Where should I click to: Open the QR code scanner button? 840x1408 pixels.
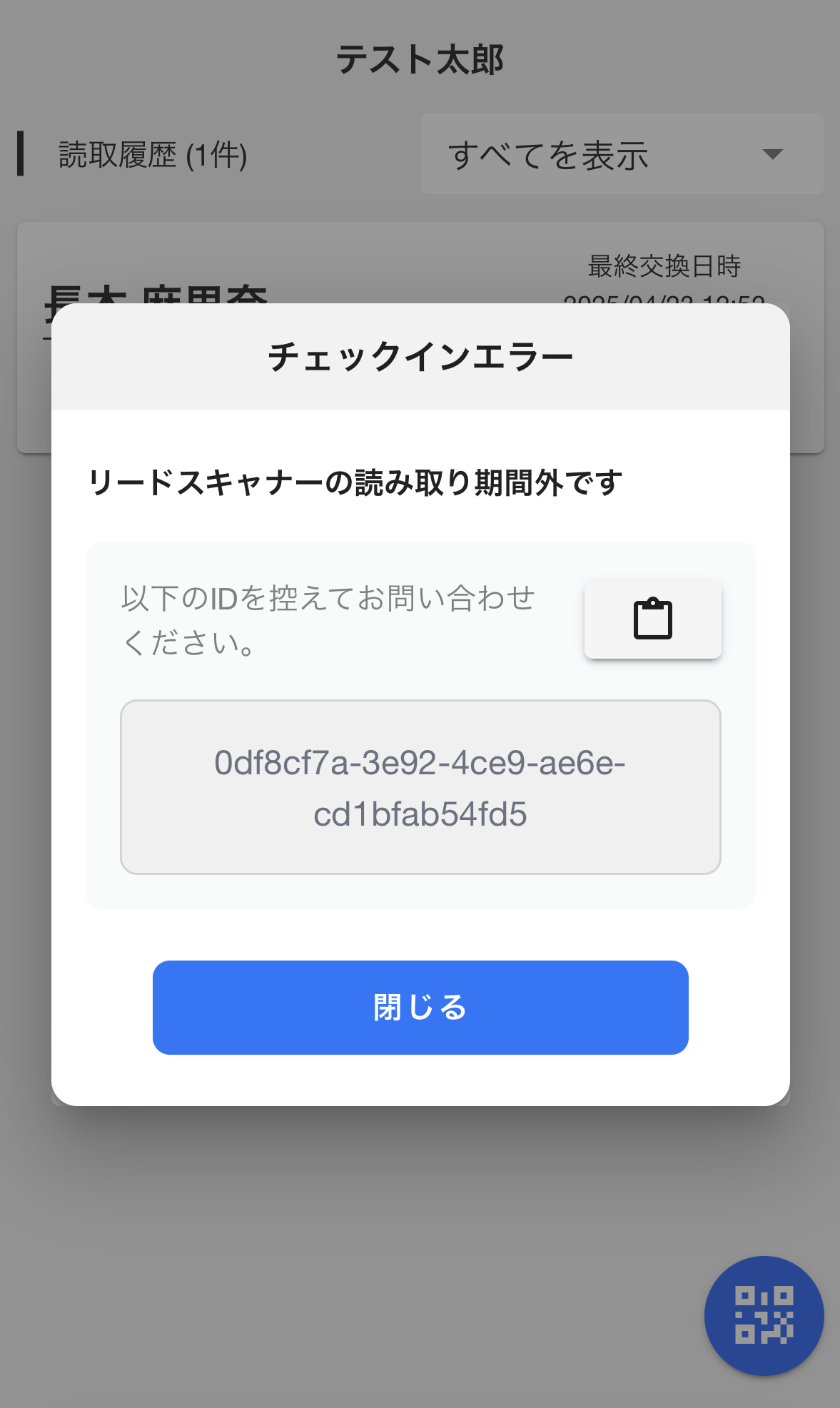(x=764, y=1315)
